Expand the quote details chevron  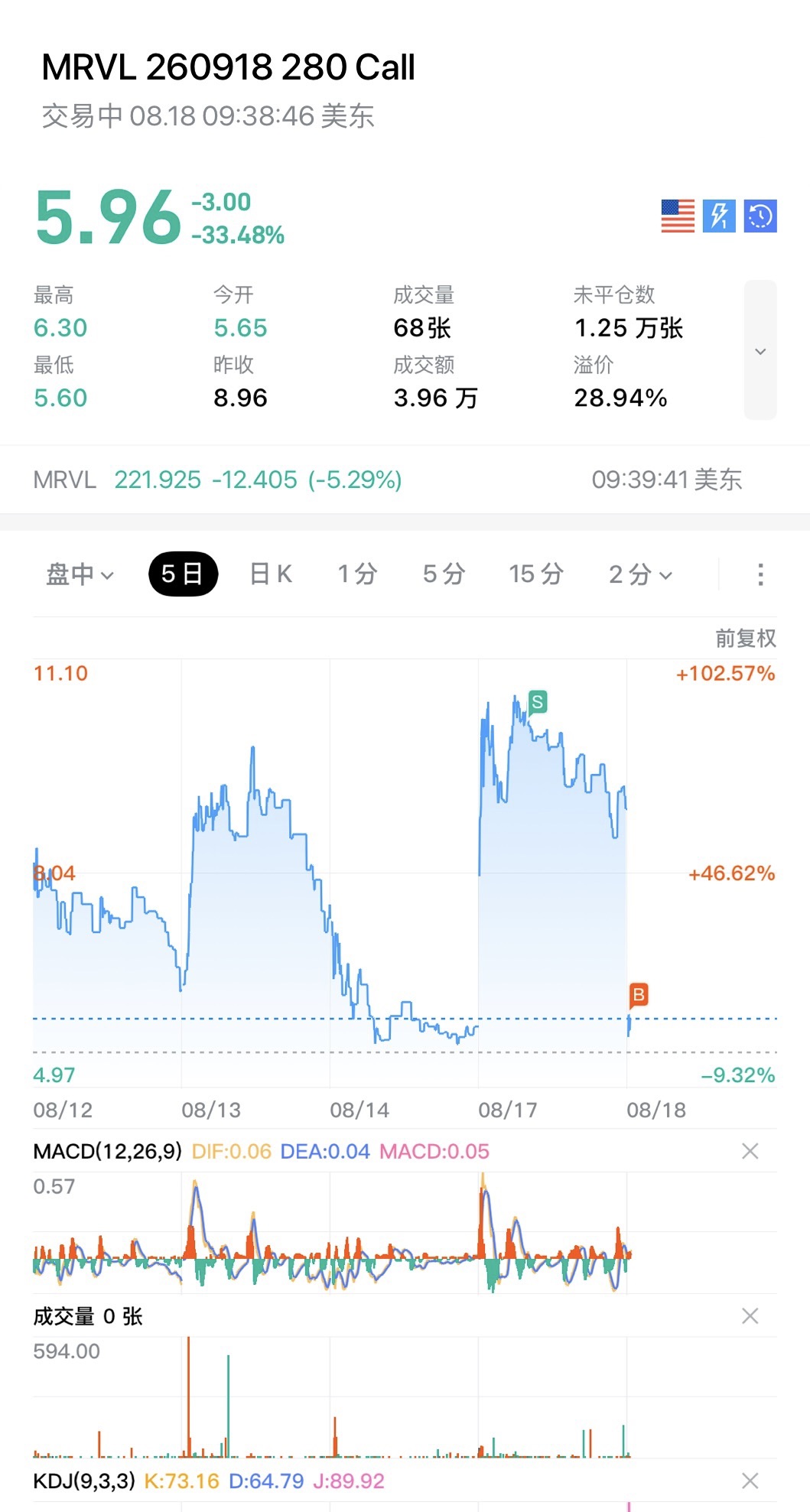[x=760, y=350]
